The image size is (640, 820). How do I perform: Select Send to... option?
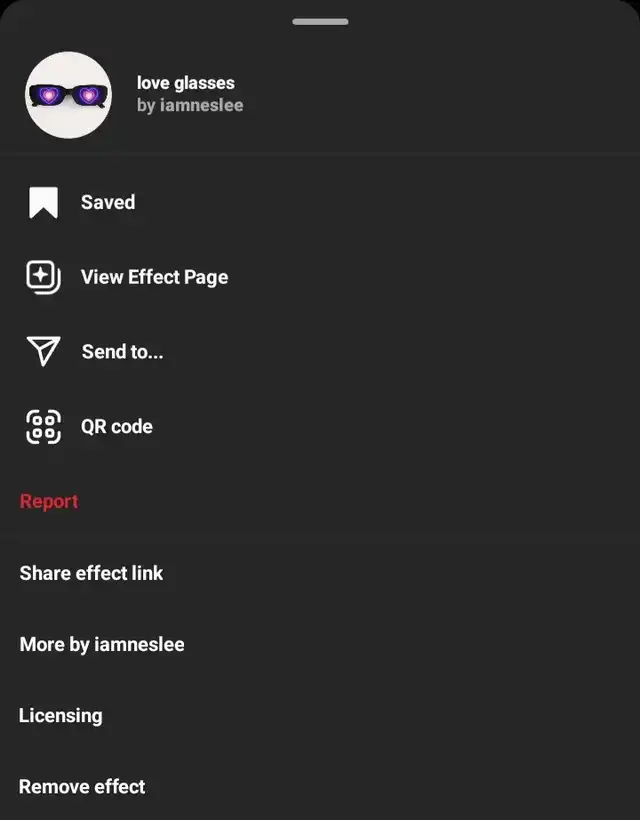tap(121, 352)
